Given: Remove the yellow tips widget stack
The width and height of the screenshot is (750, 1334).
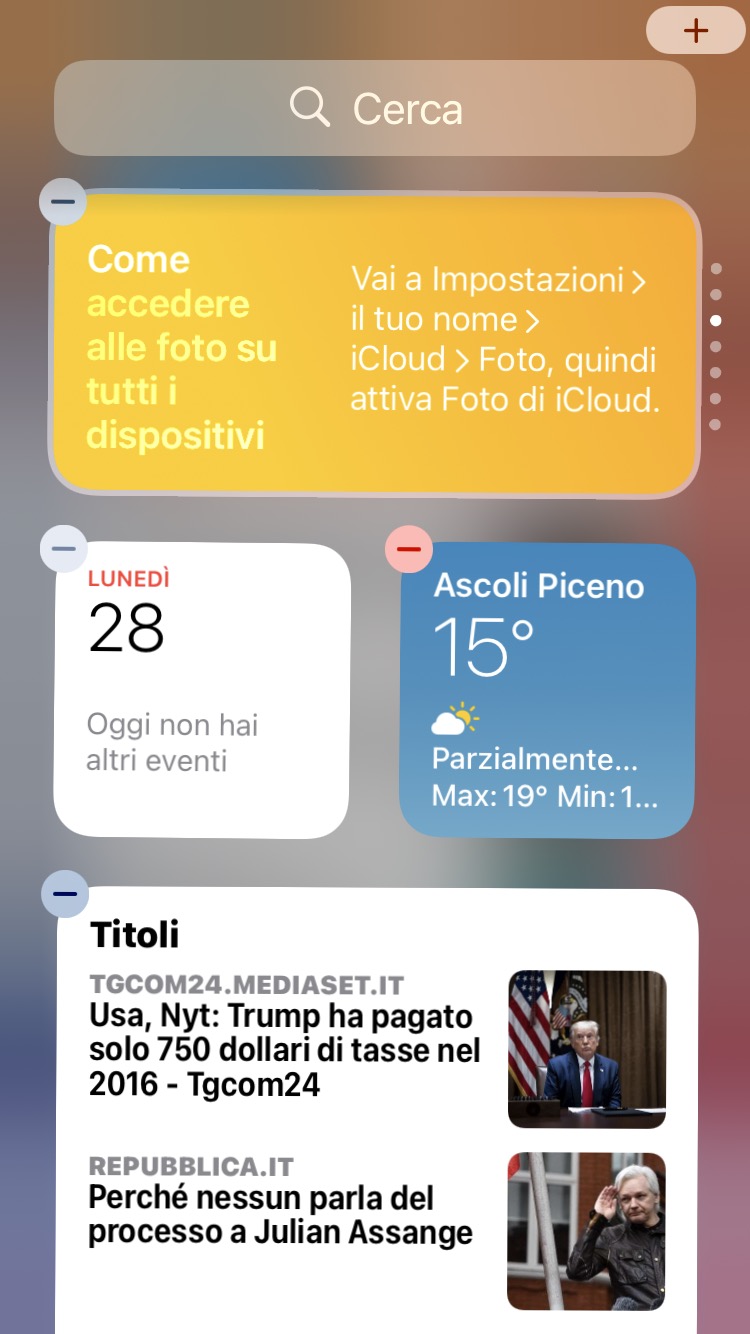Looking at the screenshot, I should 63,201.
